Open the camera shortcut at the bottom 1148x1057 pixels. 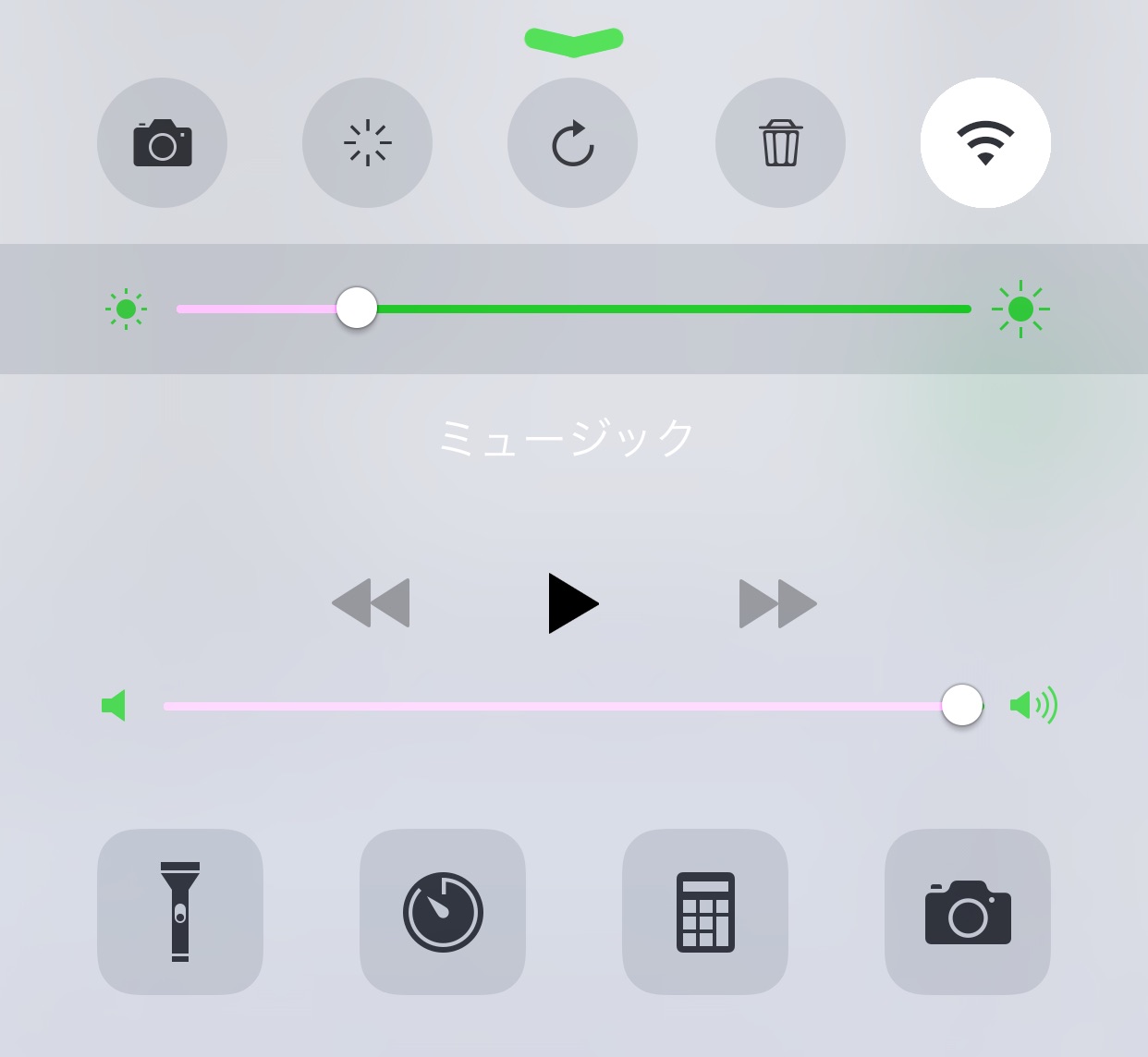[968, 912]
